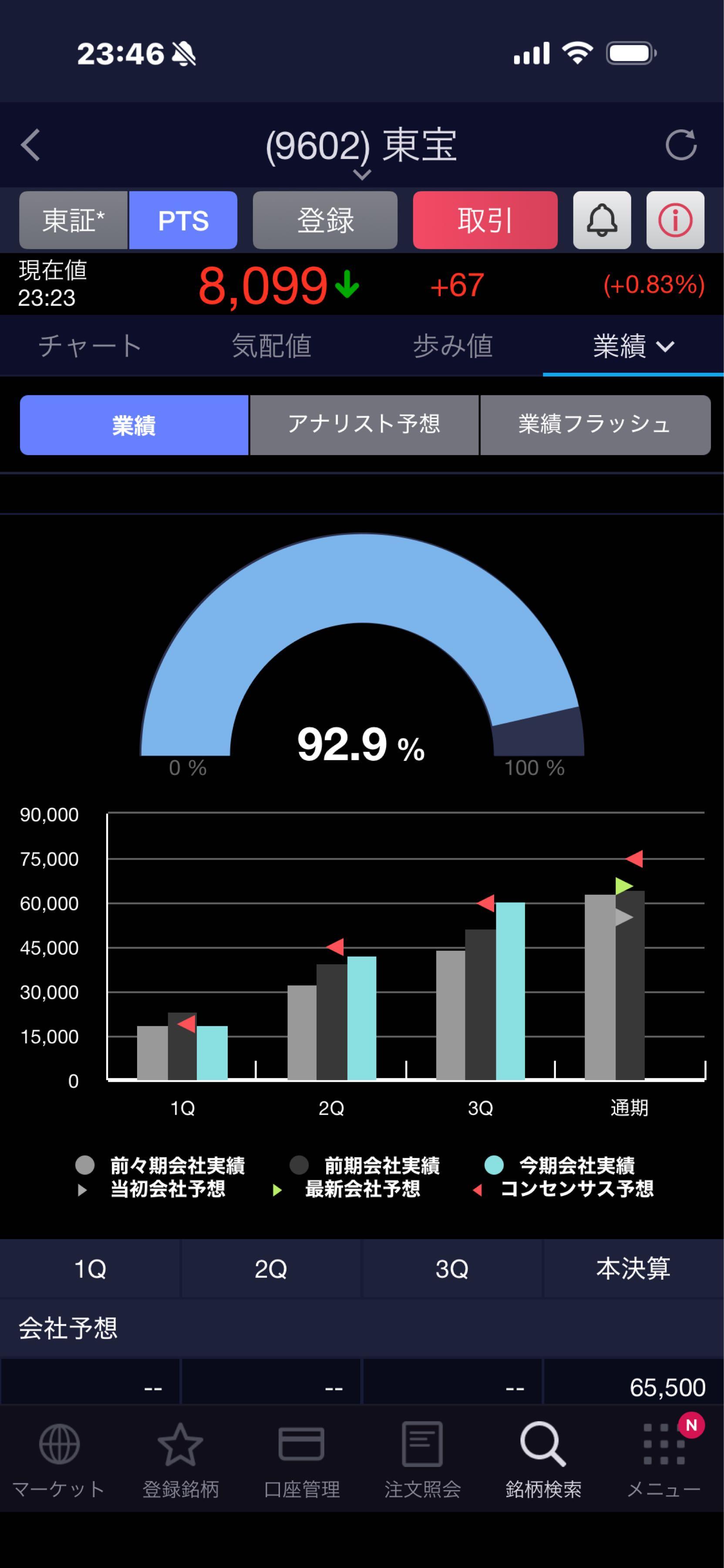Select the 業績フラッシュ segment
724x1568 pixels.
(x=594, y=425)
